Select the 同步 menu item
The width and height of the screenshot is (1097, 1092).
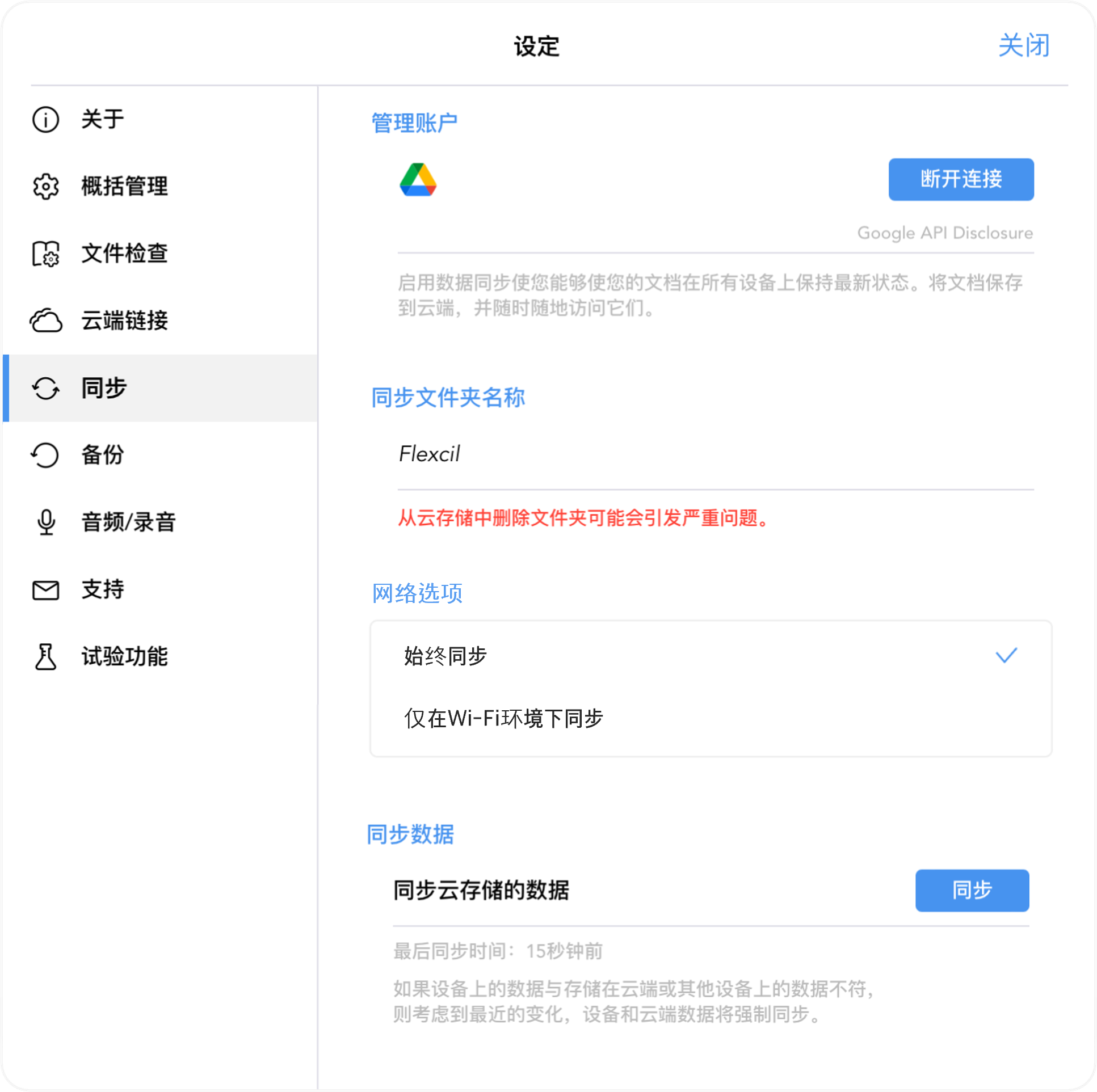104,388
